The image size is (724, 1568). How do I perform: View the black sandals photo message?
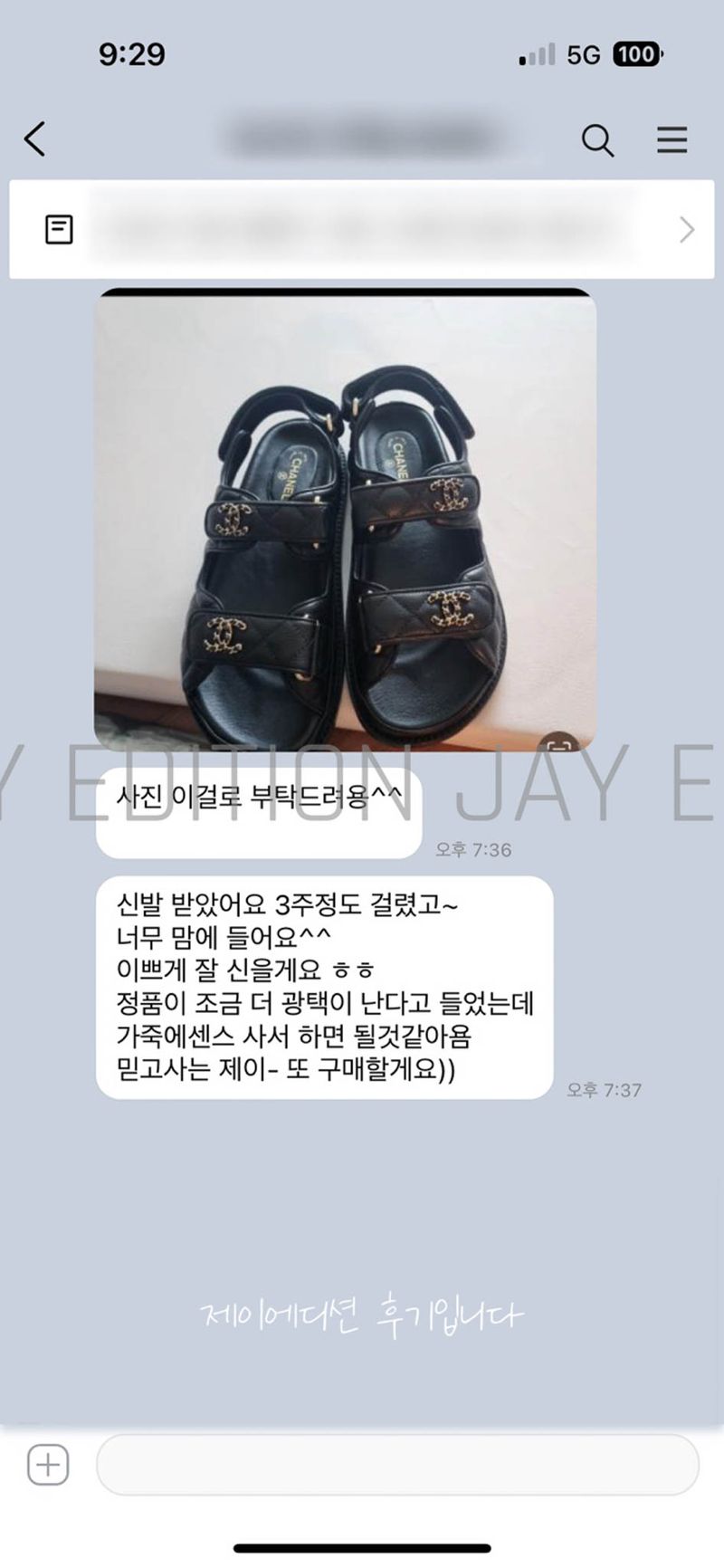point(345,520)
